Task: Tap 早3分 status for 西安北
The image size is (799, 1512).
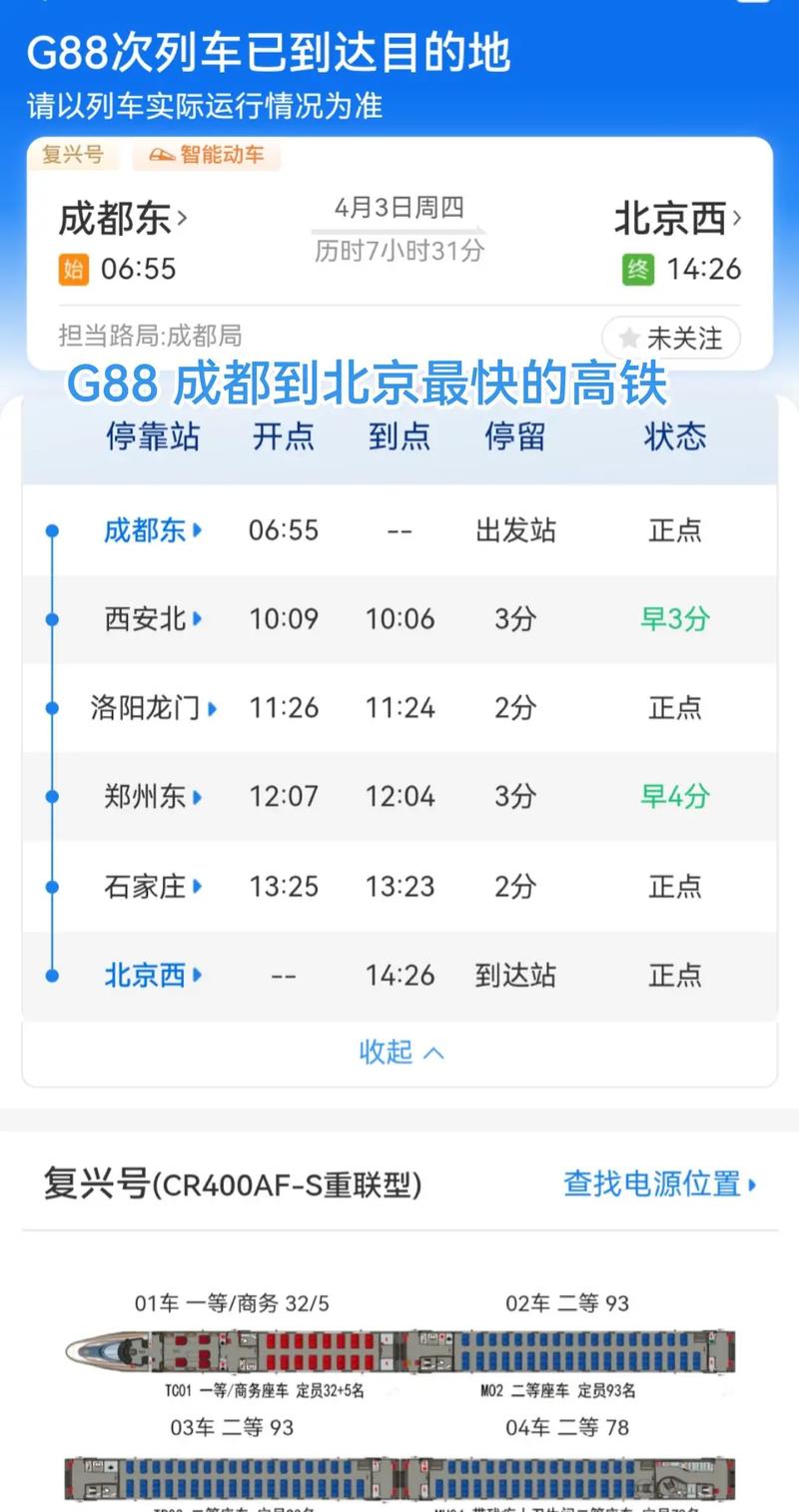Action: coord(674,619)
